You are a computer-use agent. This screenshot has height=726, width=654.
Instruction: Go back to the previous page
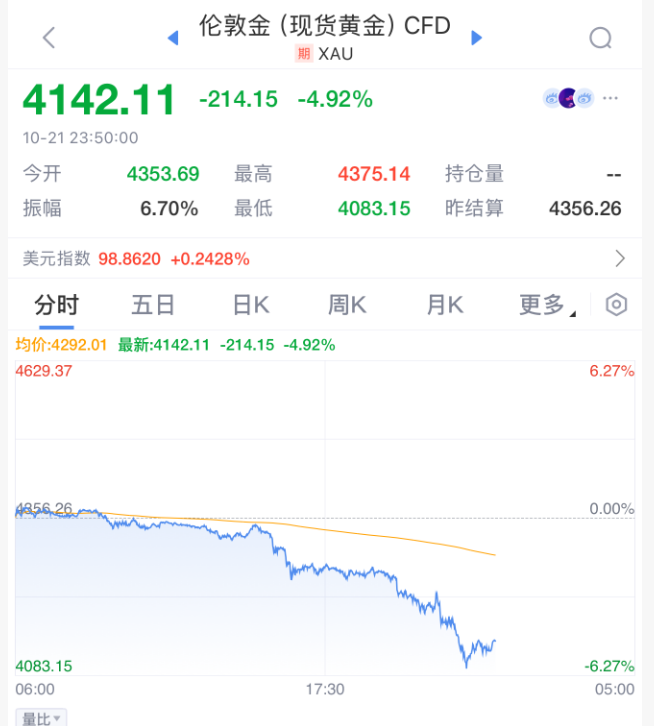coord(49,38)
